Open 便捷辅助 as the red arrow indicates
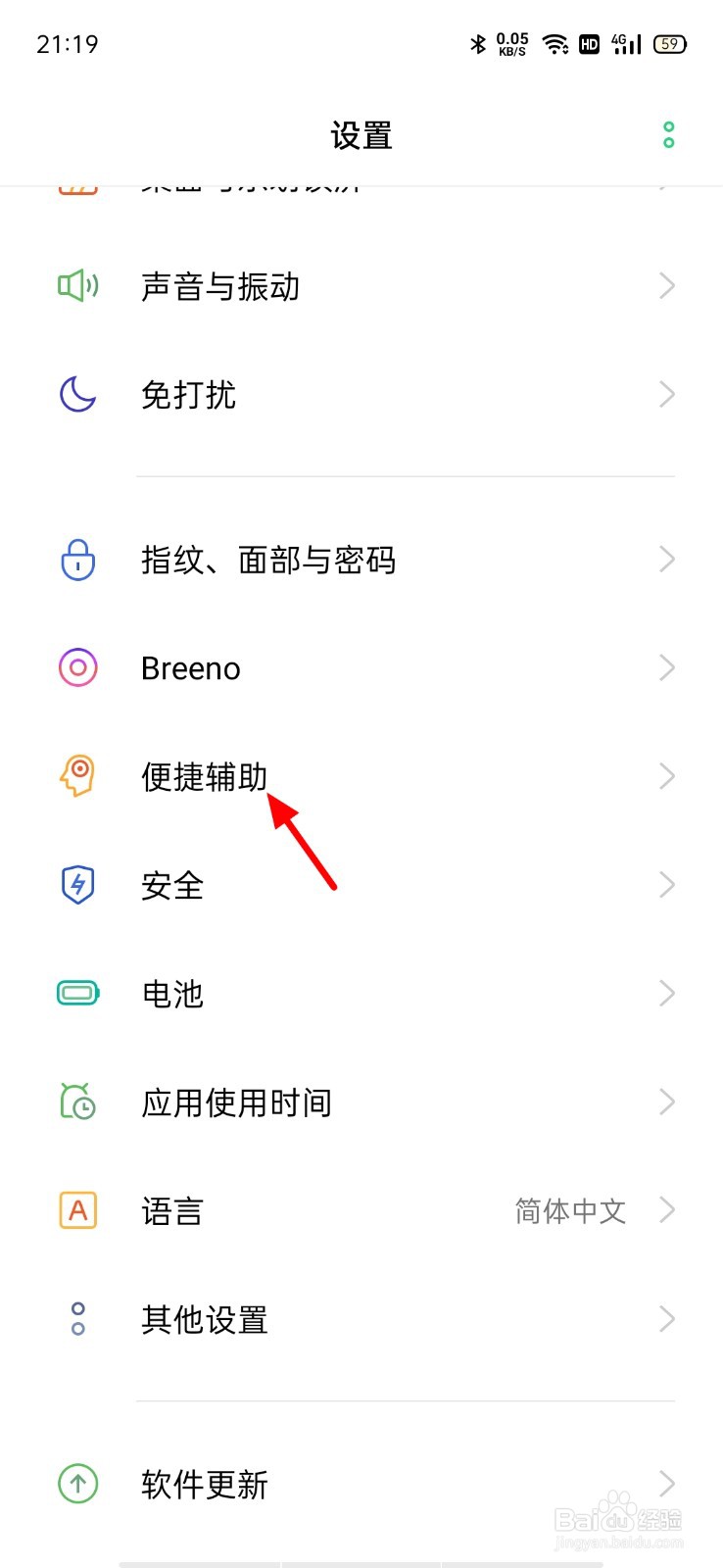Image resolution: width=723 pixels, height=1568 pixels. point(204,775)
